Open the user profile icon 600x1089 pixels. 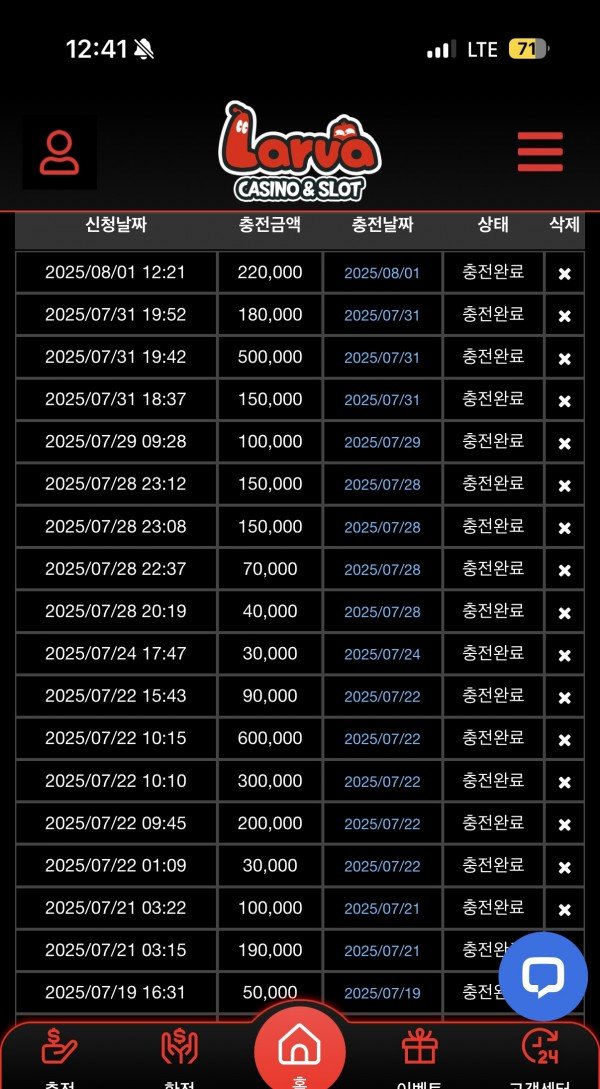60,153
